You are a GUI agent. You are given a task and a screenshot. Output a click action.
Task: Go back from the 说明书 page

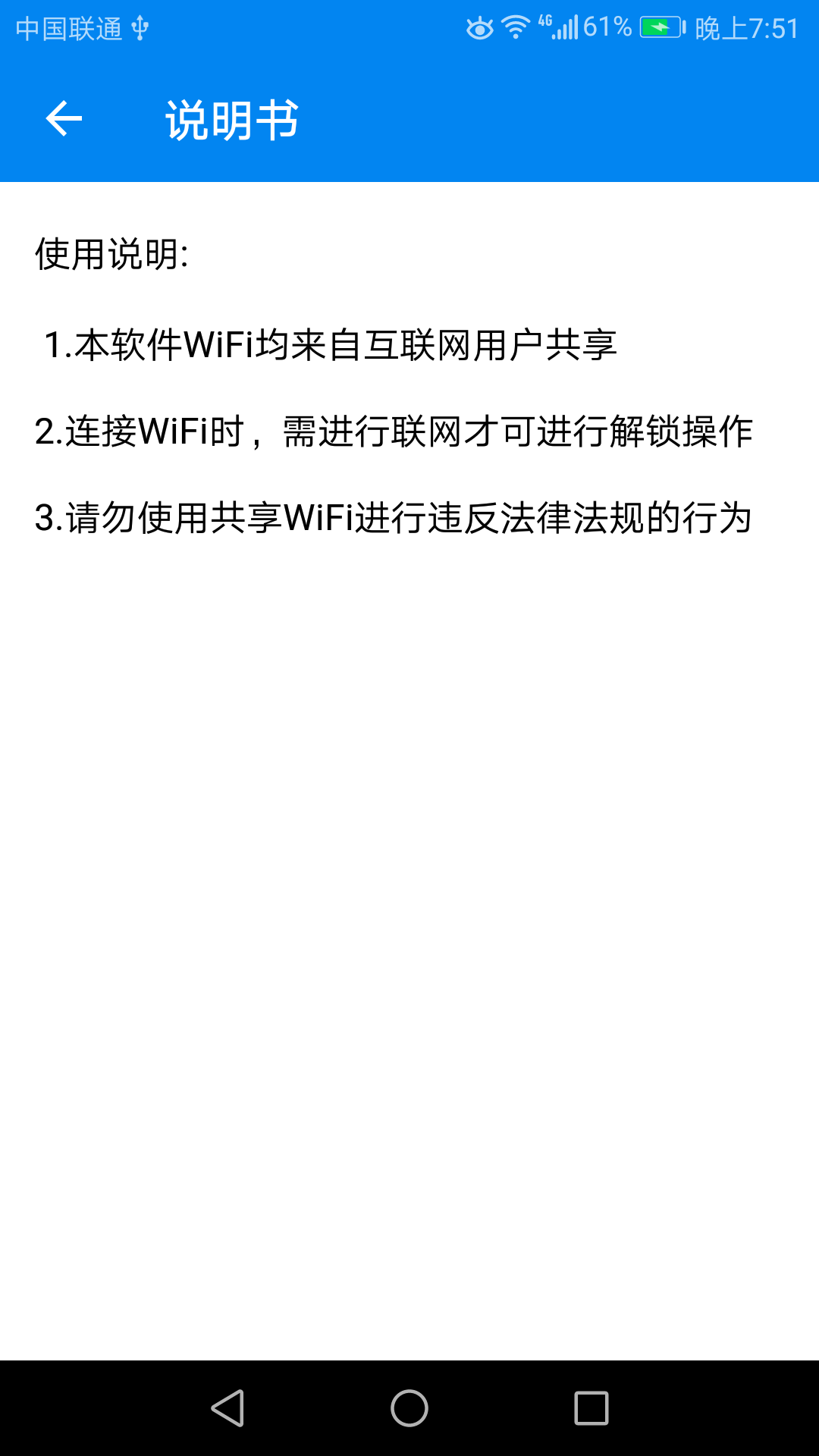coord(64,119)
